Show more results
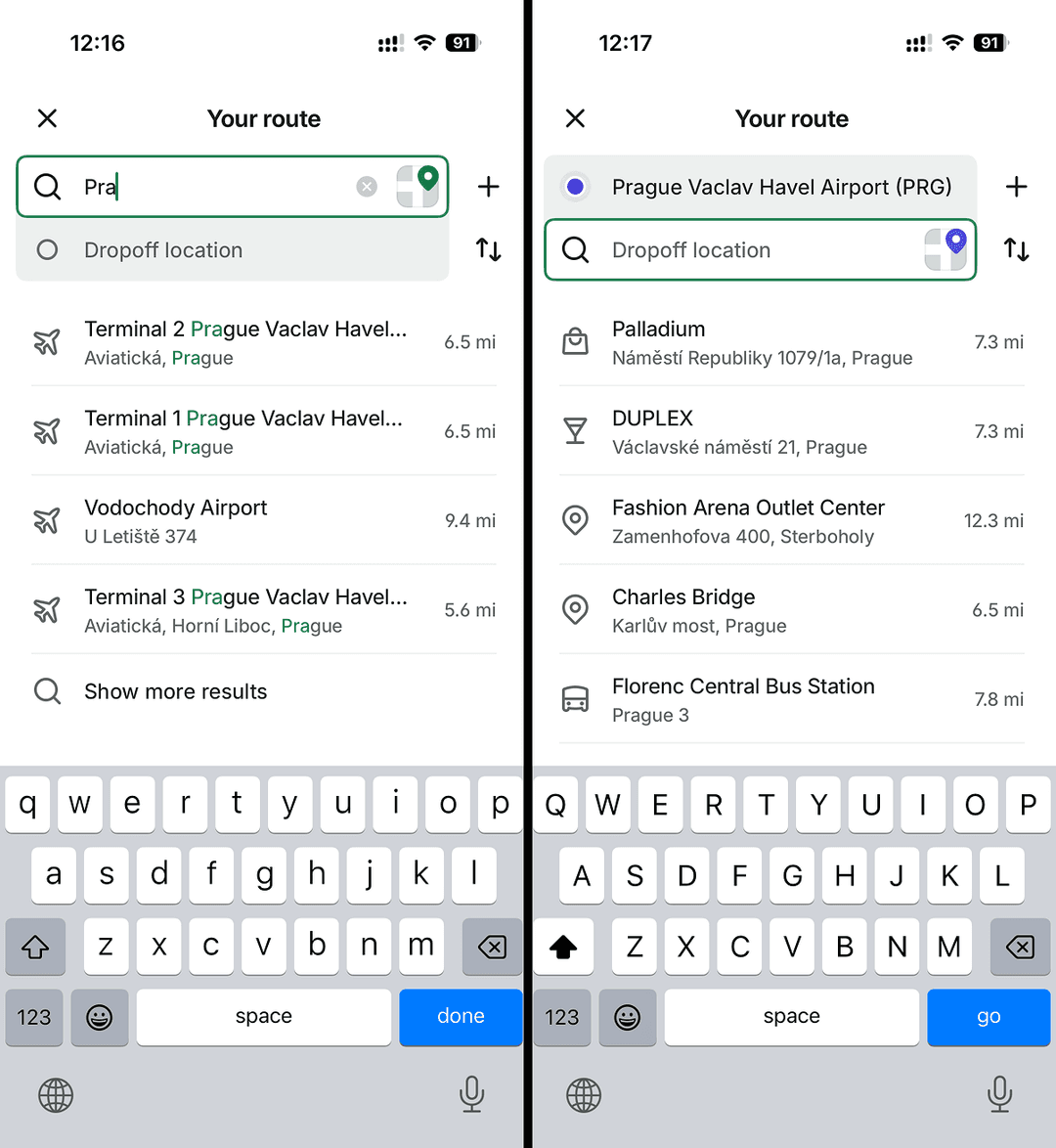 [175, 691]
